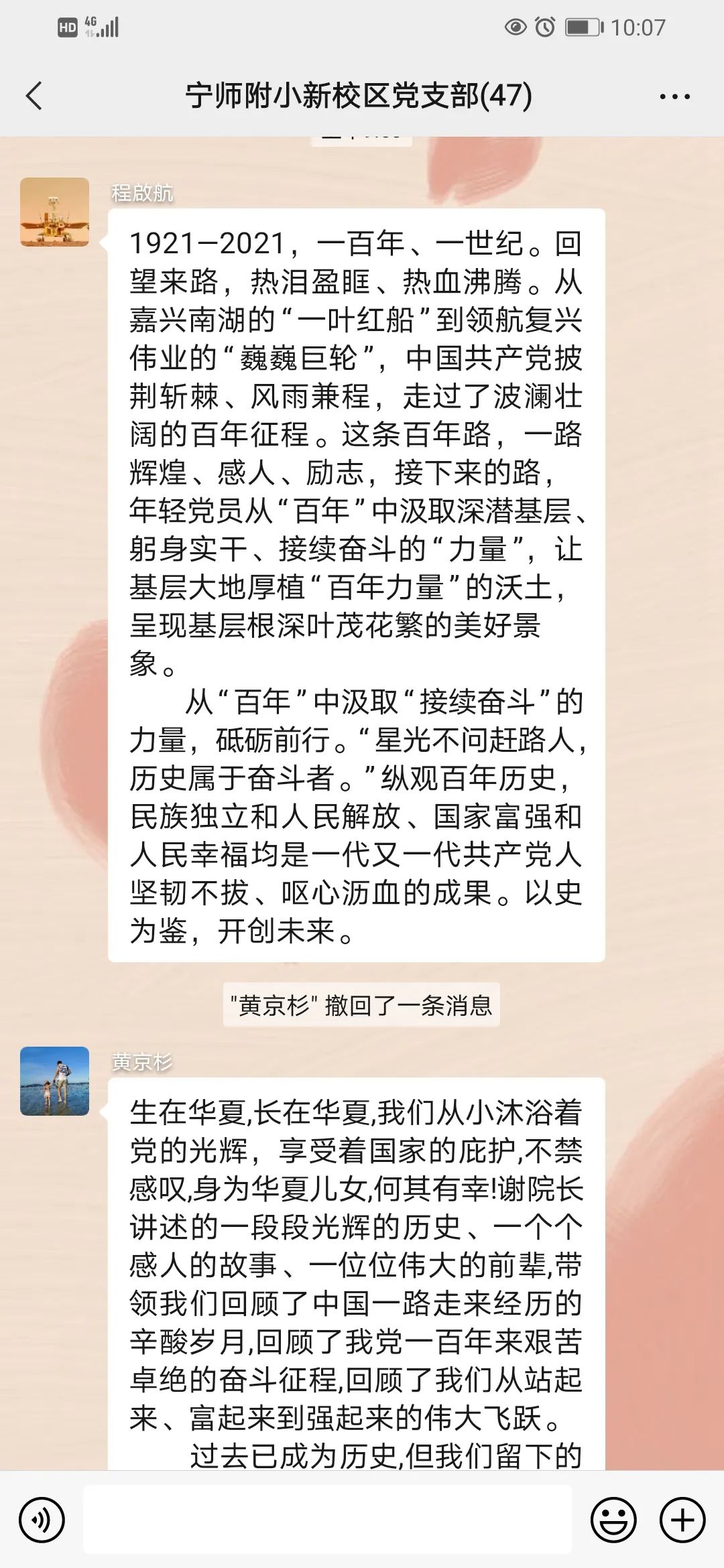This screenshot has height=1568, width=724.
Task: Open 黄京杉's profile avatar
Action: (x=54, y=1081)
